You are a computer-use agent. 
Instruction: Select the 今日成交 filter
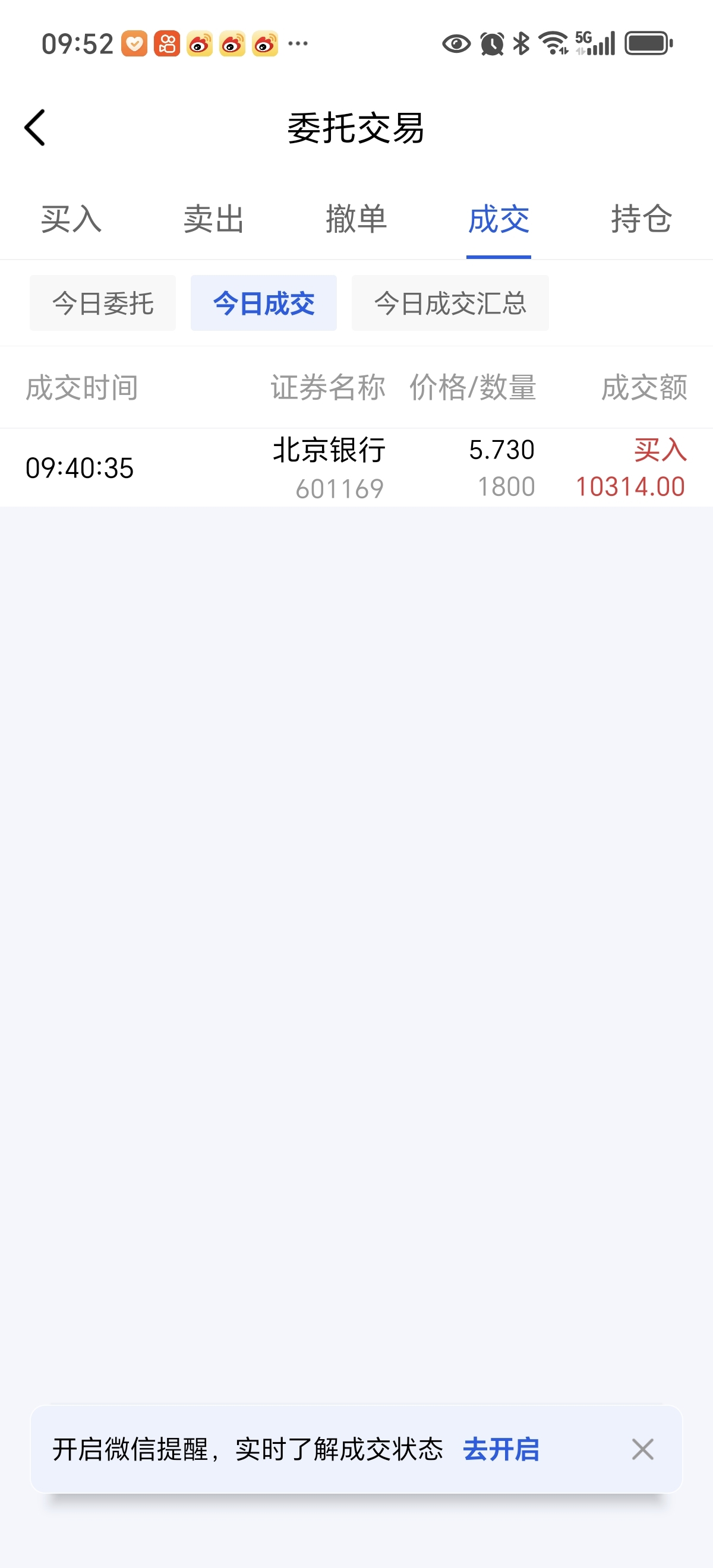tap(264, 303)
